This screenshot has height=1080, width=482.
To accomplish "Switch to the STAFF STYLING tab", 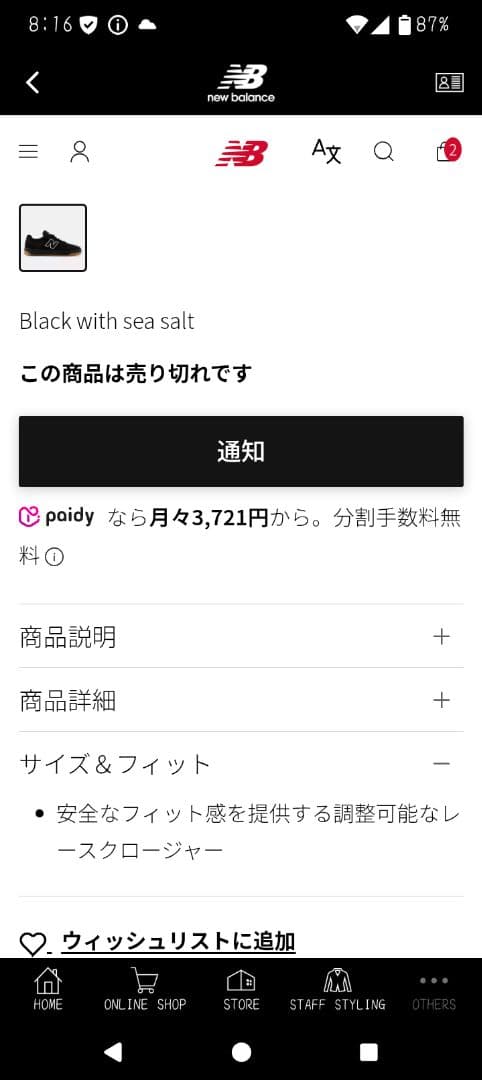I will click(337, 988).
